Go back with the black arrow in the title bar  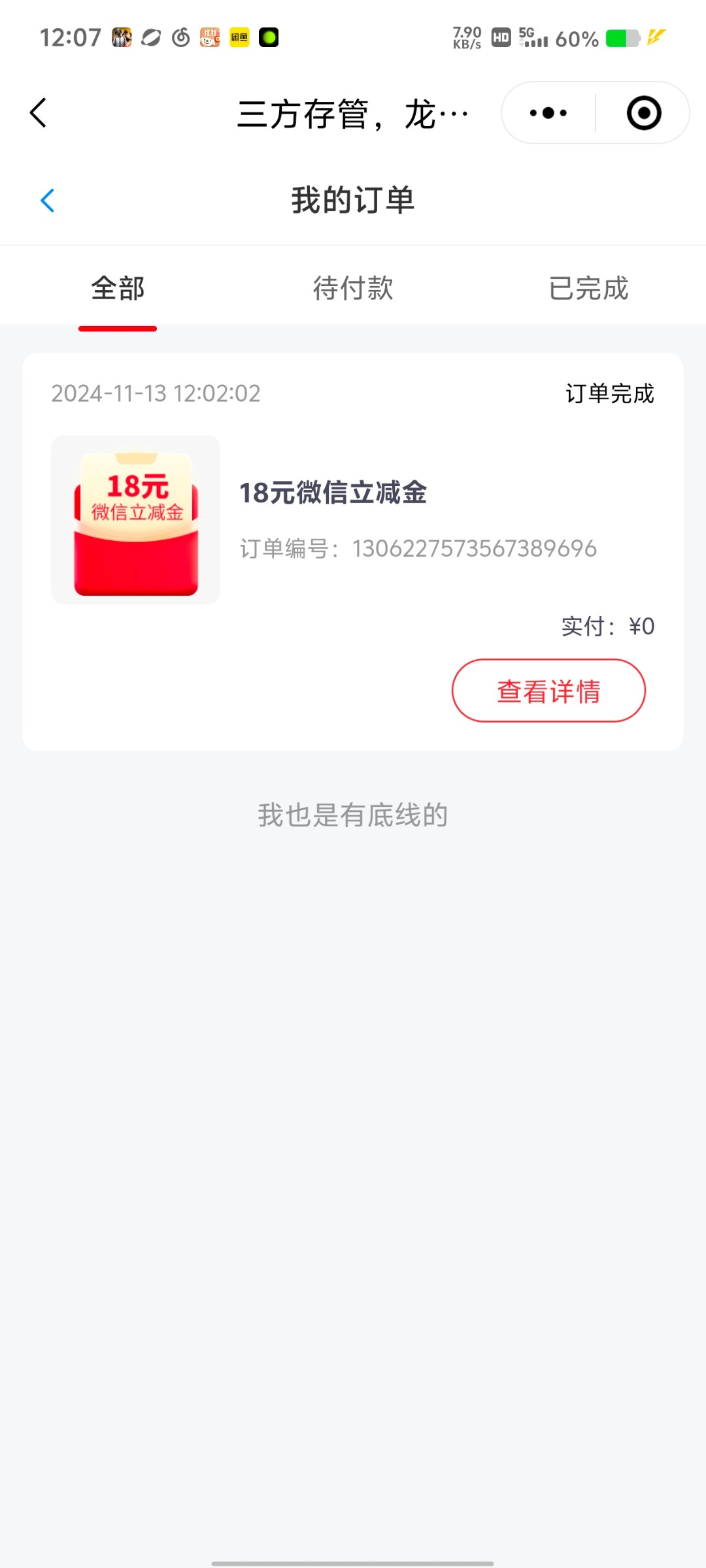click(39, 113)
